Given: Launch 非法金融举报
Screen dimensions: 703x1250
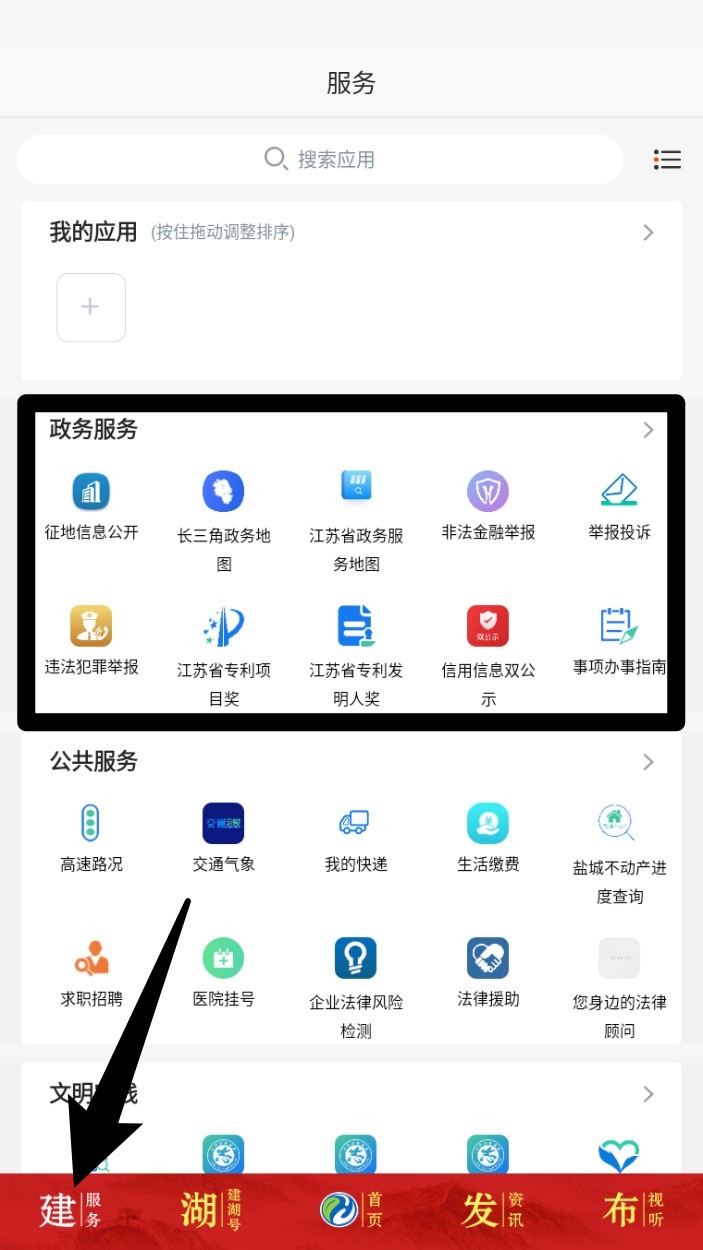Looking at the screenshot, I should [x=488, y=507].
